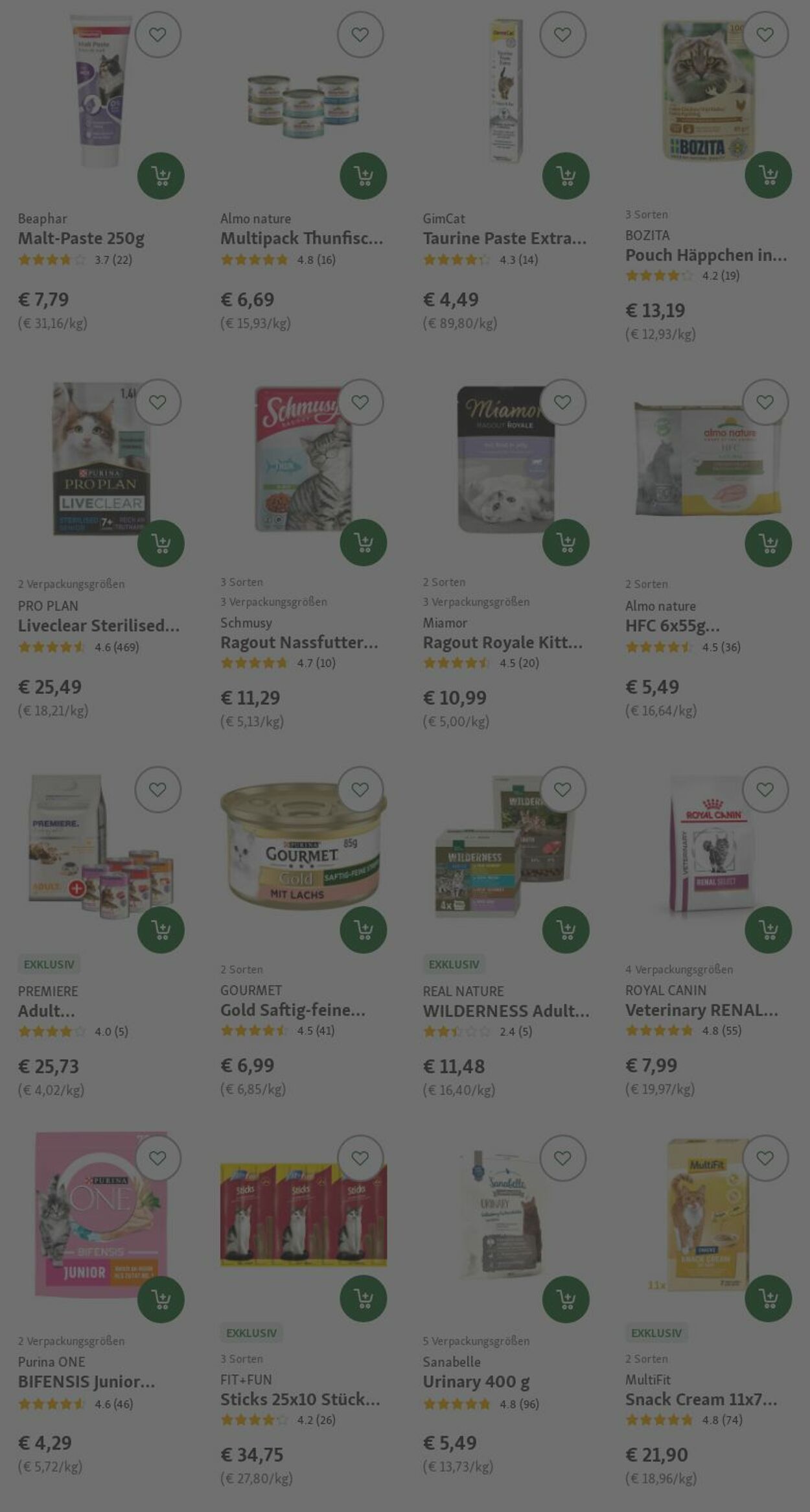This screenshot has height=1512, width=810.
Task: Add MultiFit Snack Cream to cart
Action: [x=768, y=1298]
